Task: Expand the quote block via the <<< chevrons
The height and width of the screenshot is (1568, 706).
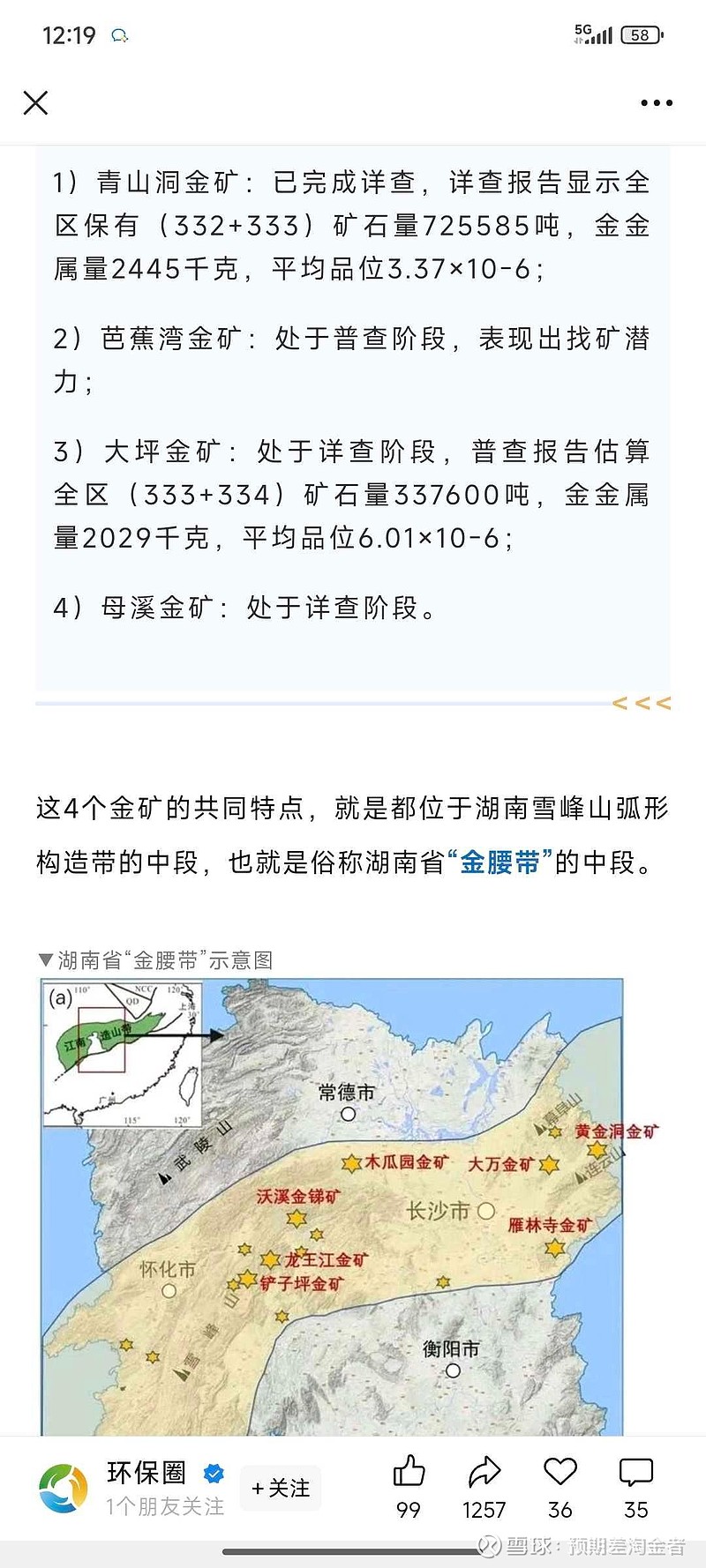Action: (642, 703)
